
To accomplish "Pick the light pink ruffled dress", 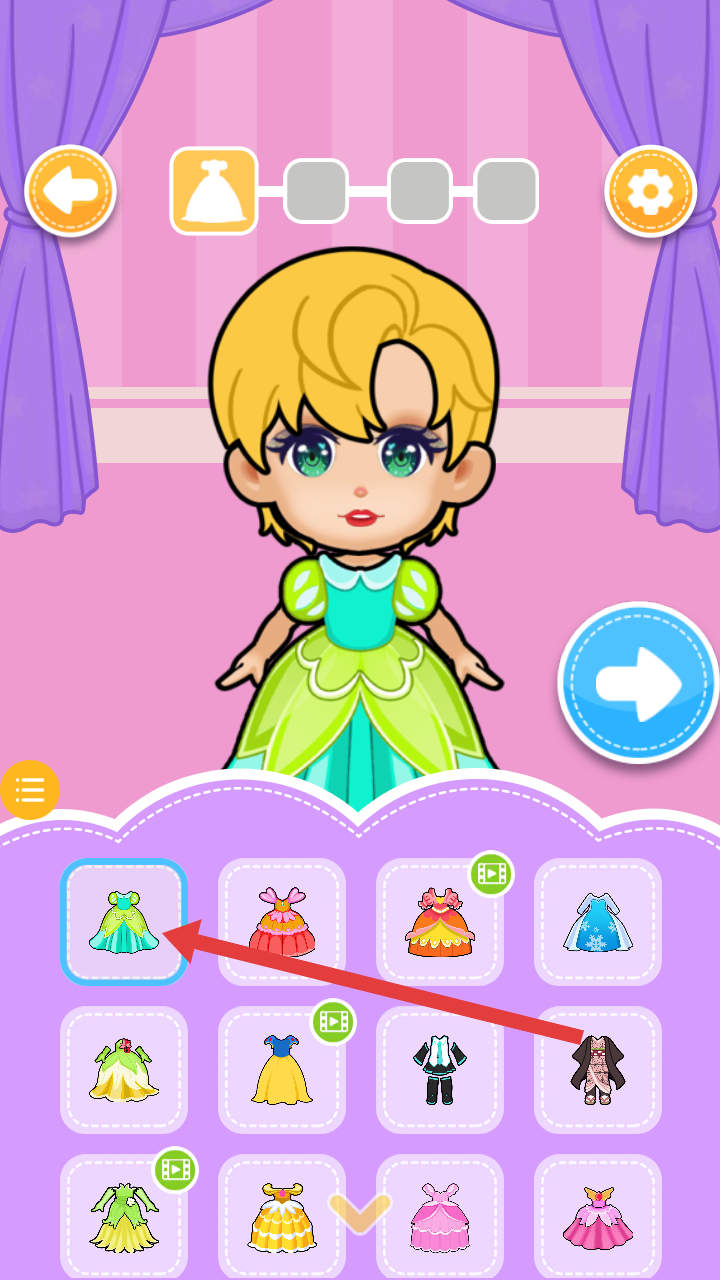I will click(x=440, y=1217).
